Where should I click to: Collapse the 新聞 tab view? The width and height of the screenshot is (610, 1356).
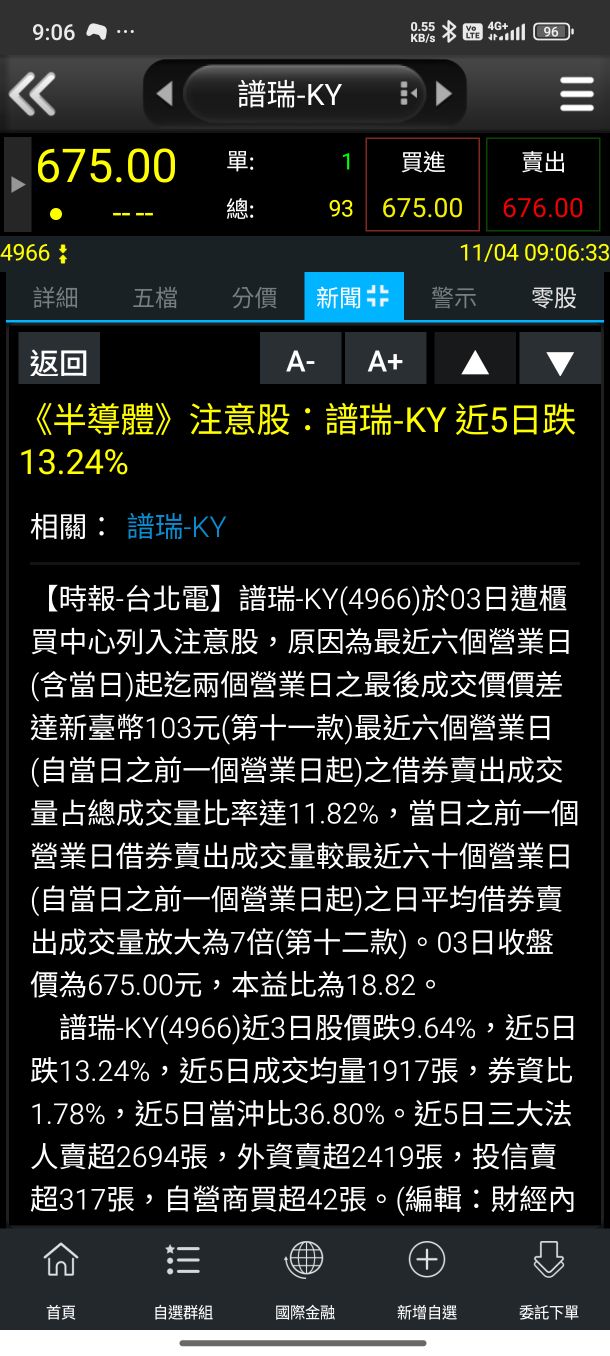pyautogui.click(x=354, y=297)
